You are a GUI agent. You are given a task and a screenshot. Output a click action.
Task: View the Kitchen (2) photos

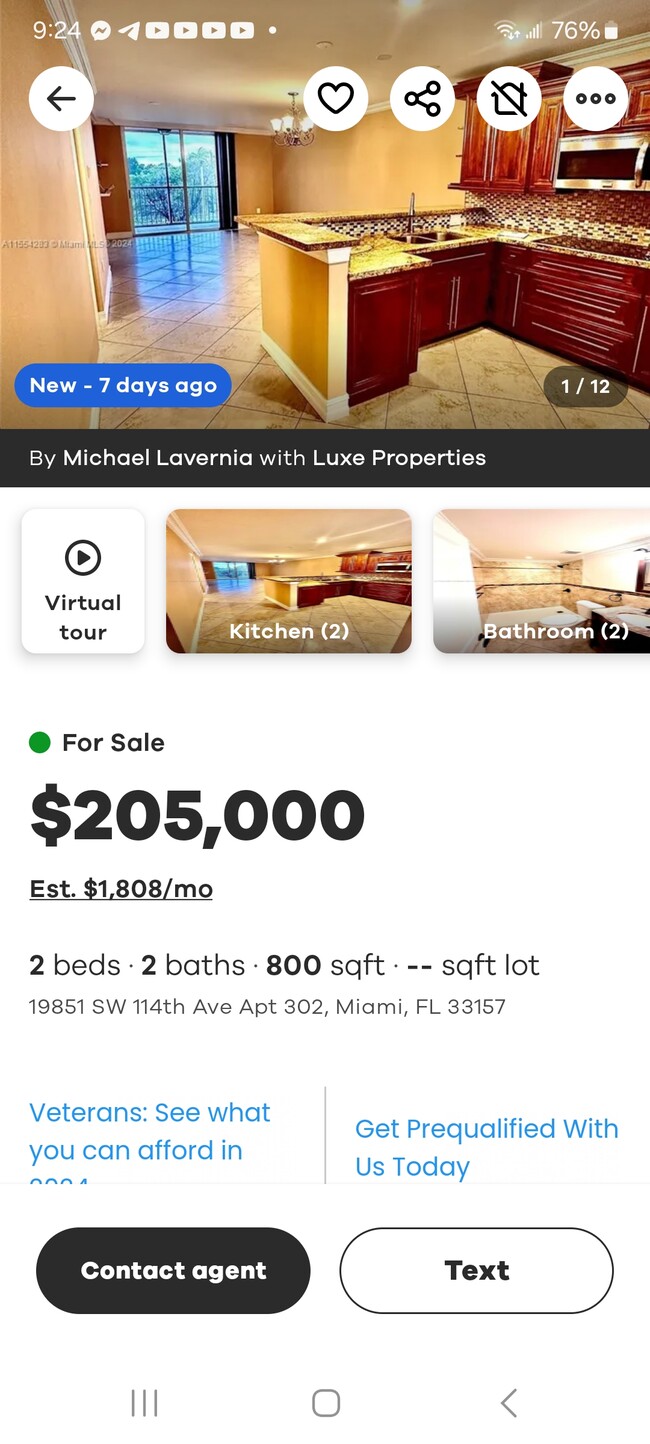pyautogui.click(x=288, y=581)
